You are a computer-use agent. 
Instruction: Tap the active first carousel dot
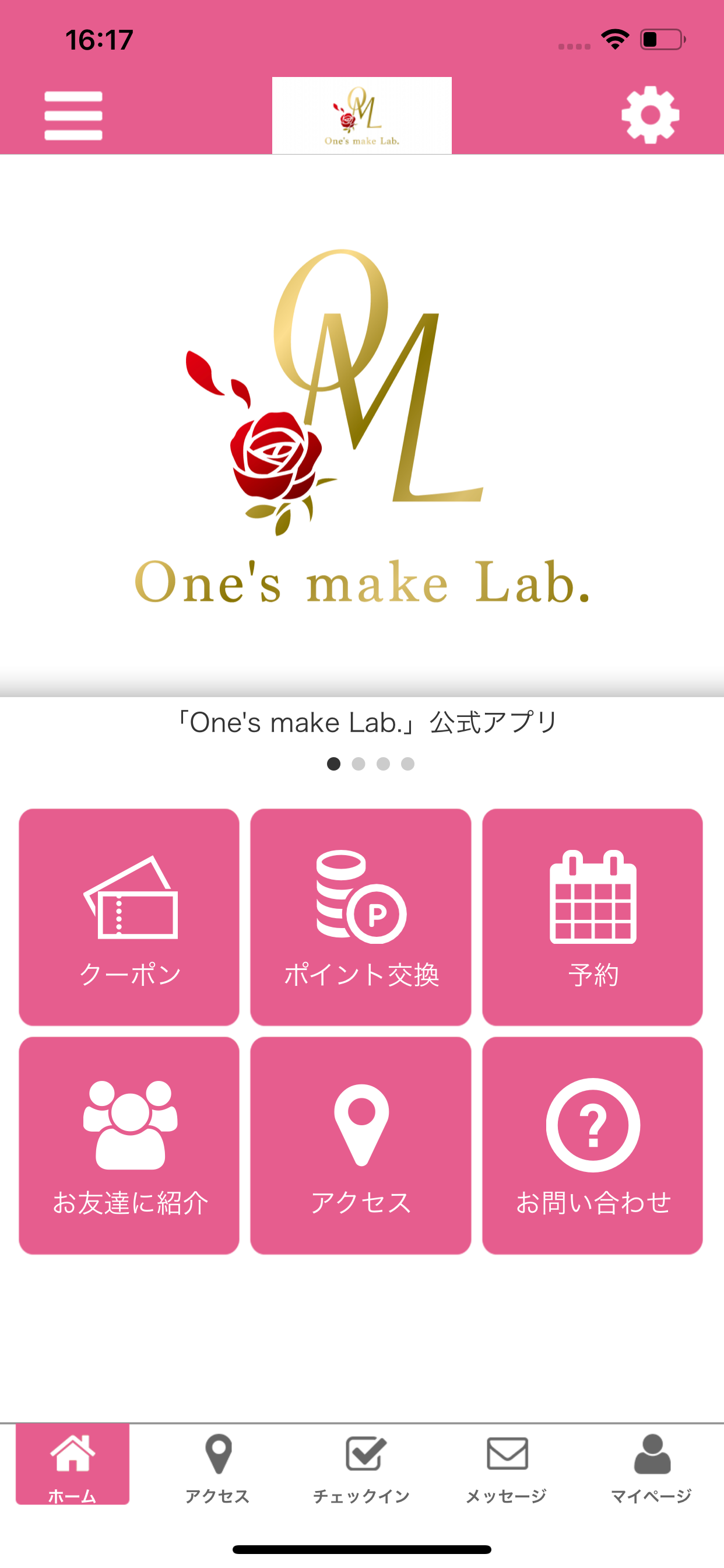click(333, 762)
